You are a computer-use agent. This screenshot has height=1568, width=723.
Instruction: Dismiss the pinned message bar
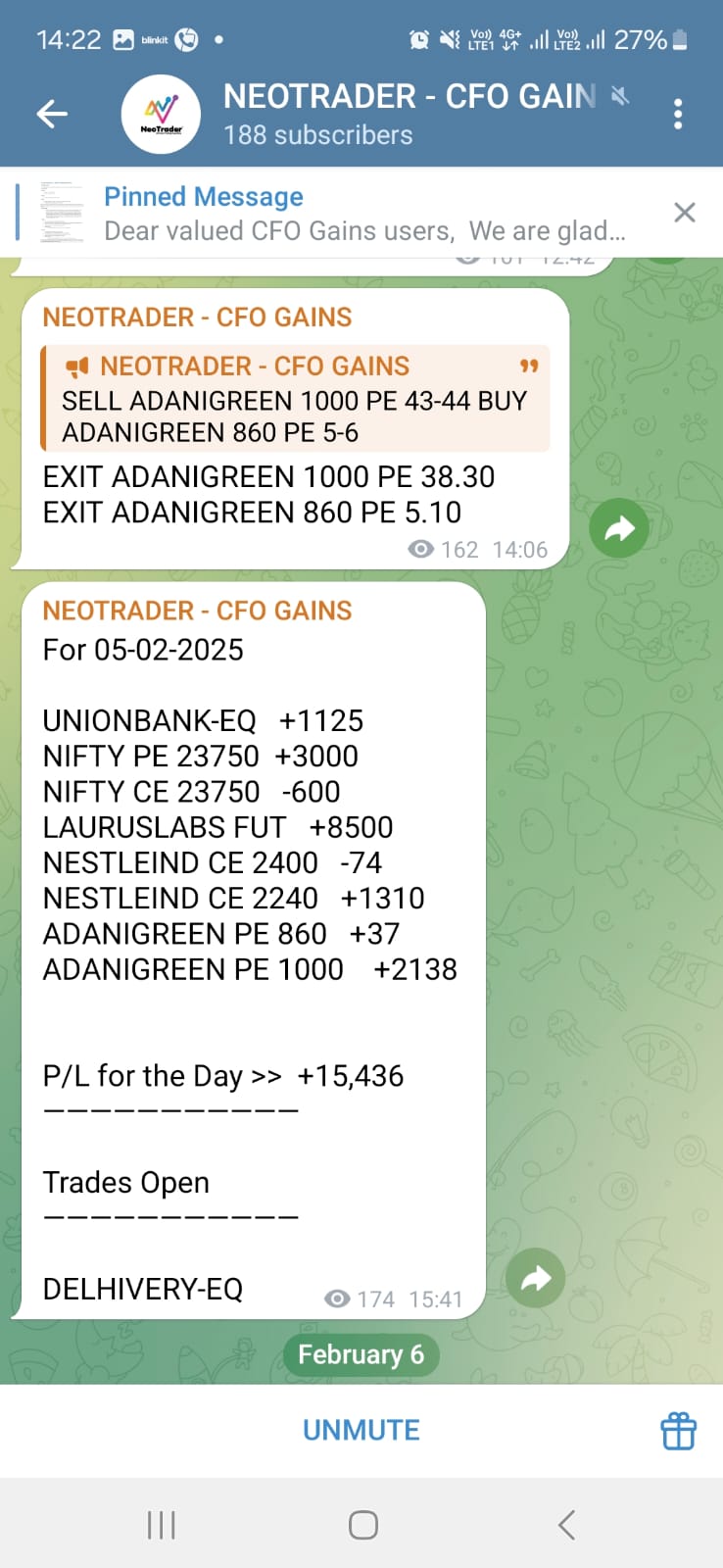(x=685, y=213)
